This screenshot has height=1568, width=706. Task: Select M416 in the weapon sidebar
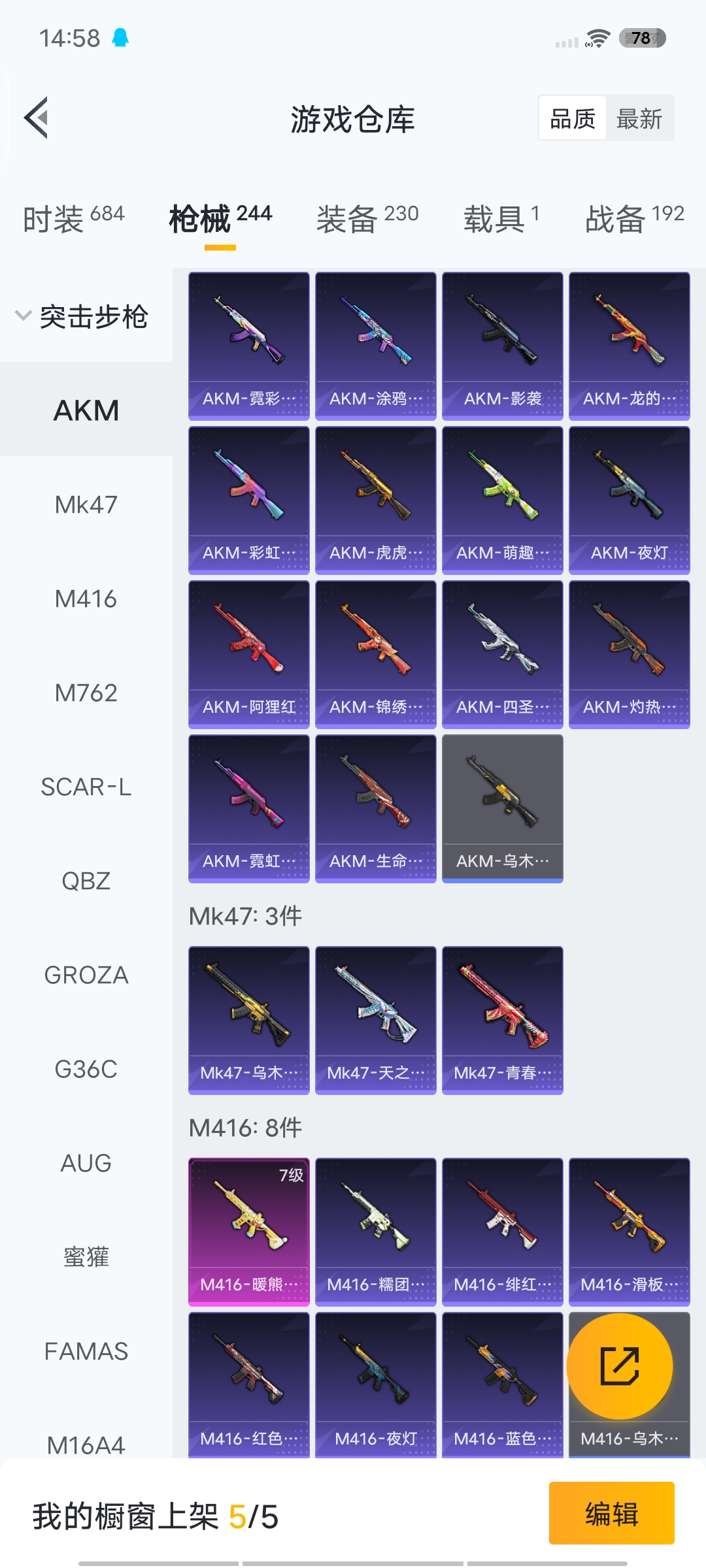pos(86,599)
